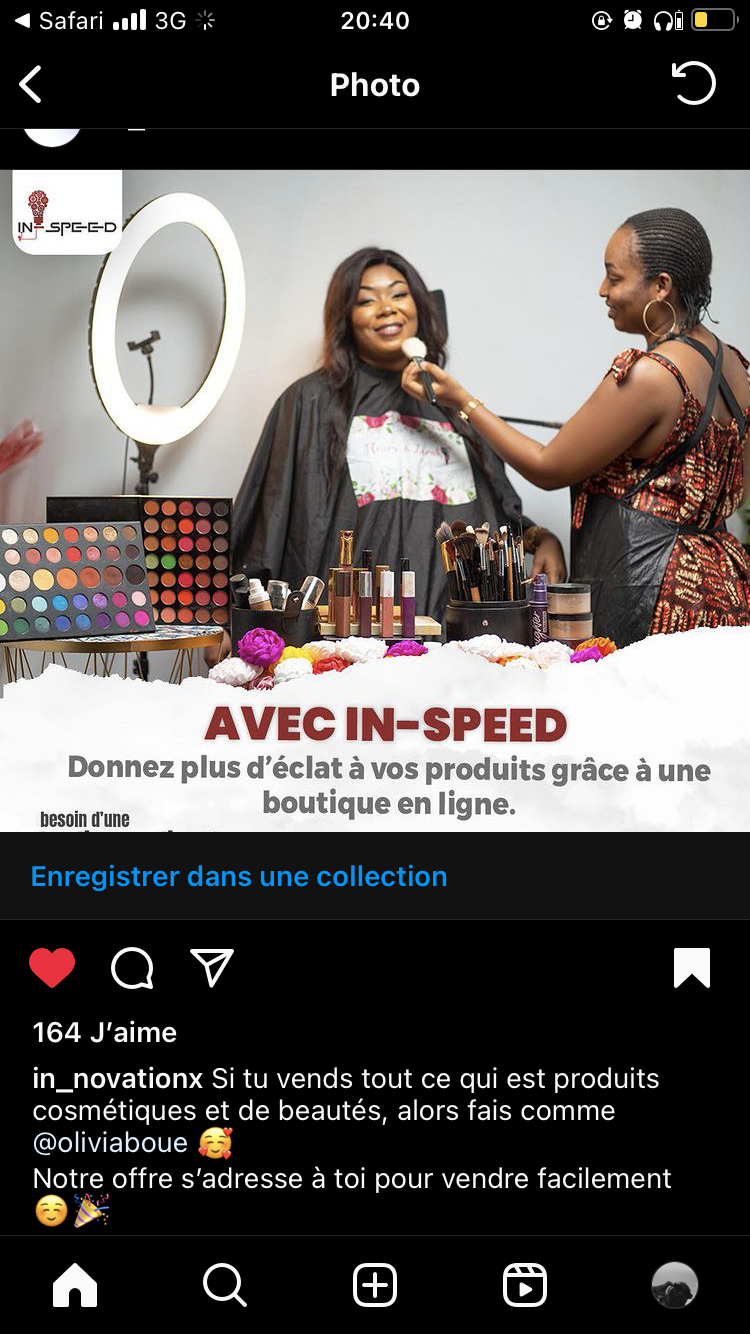750x1334 pixels.
Task: Go back from the Photo screen
Action: point(31,85)
